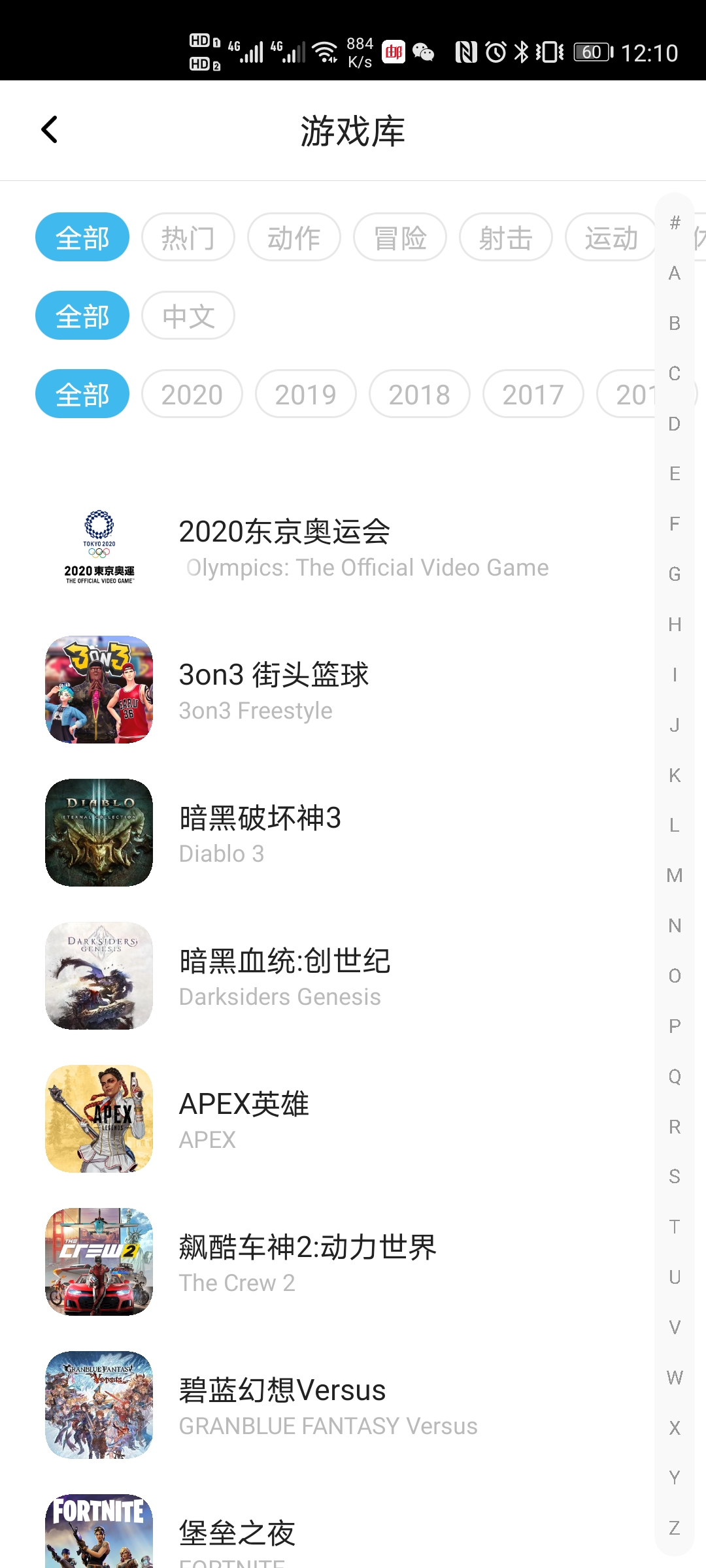Screen dimensions: 706x1568
Task: Filter by 射击 genre
Action: [505, 237]
